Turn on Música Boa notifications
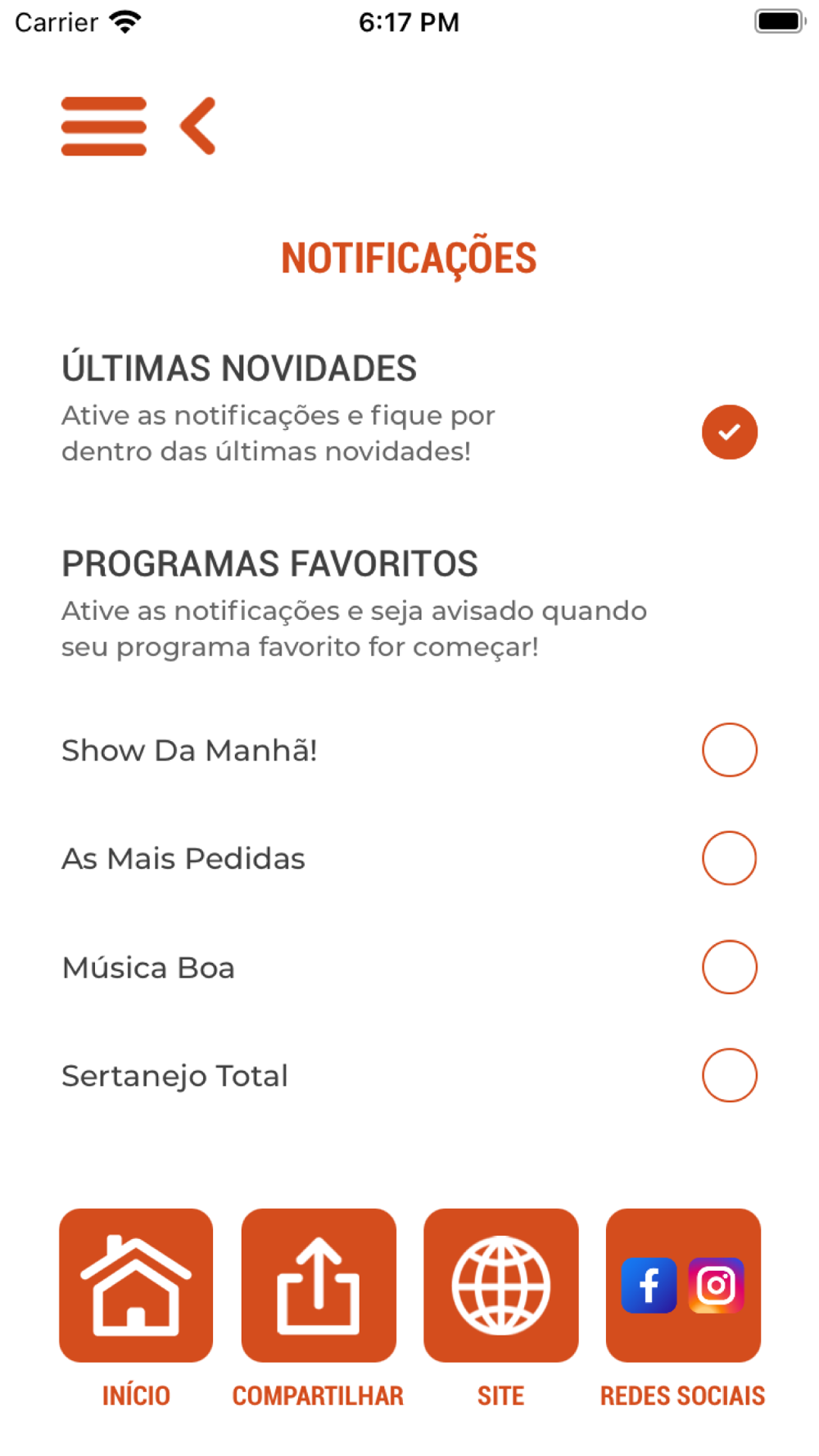 tap(729, 967)
